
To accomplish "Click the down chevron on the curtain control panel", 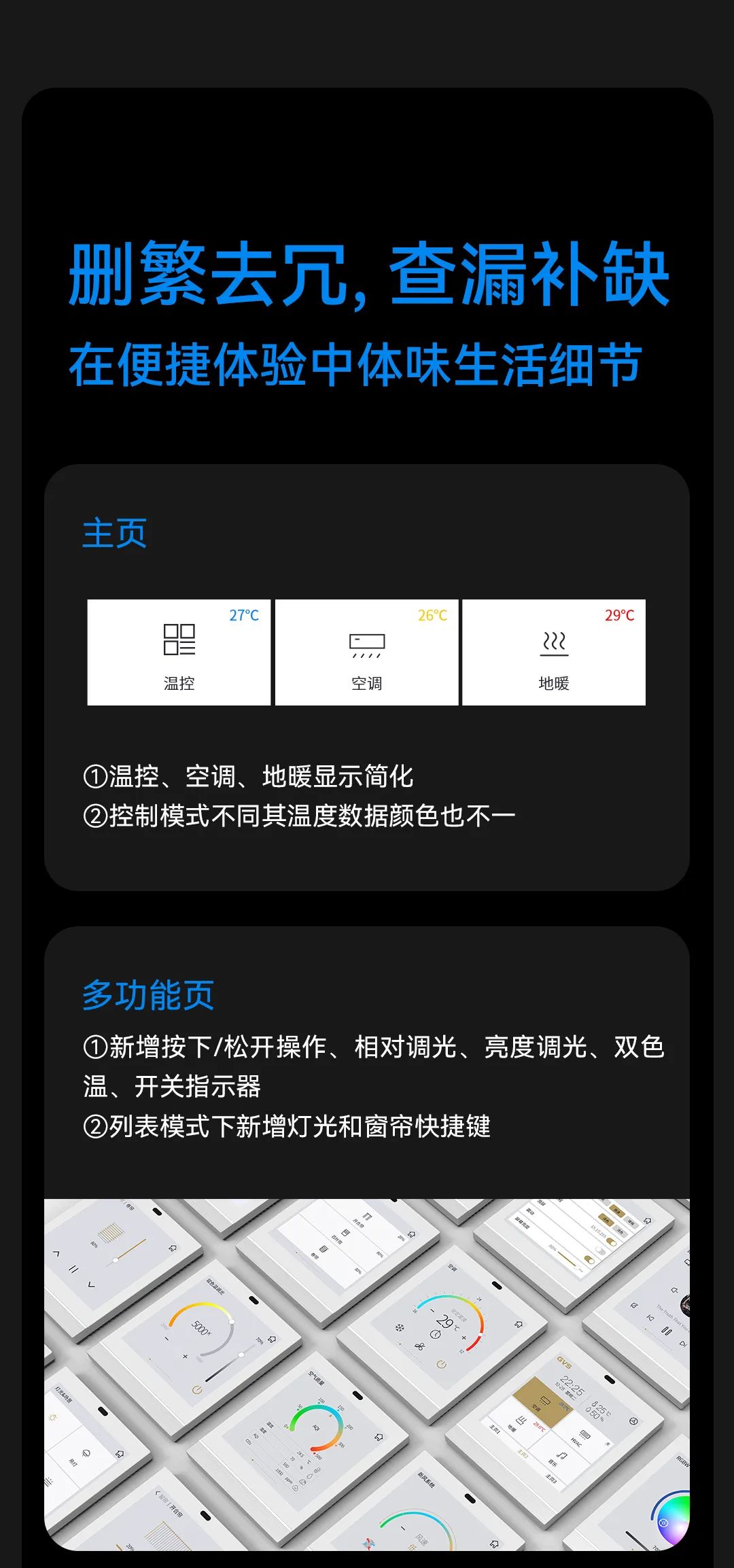I will 90,1283.
